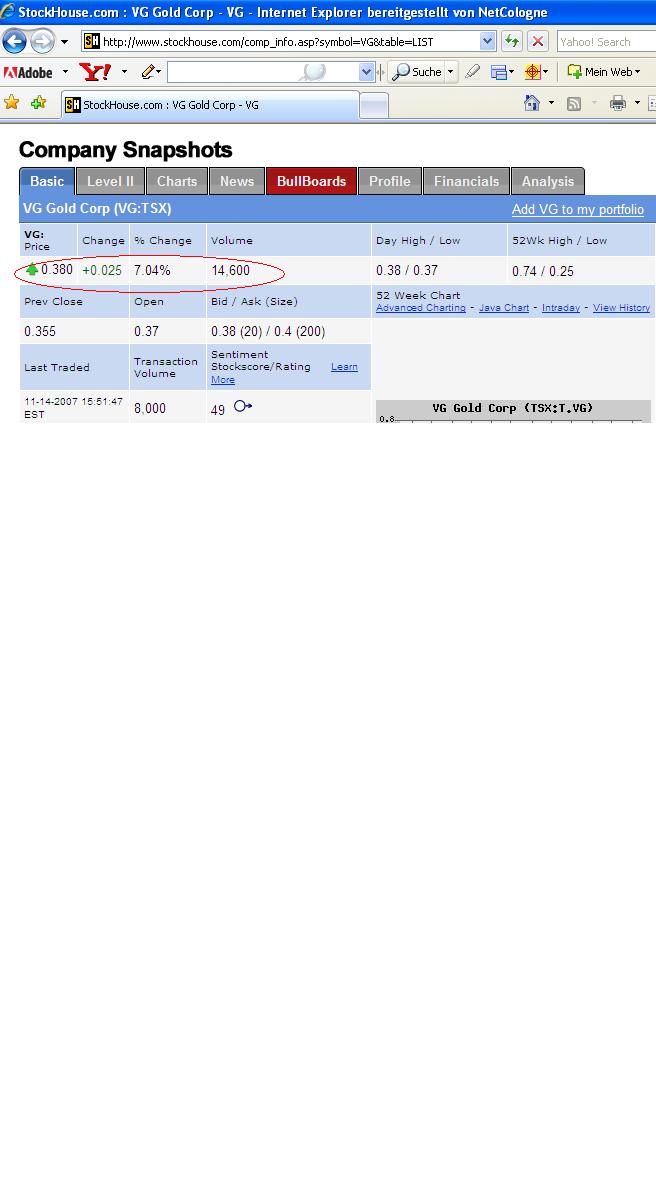
Task: Open the Favorites star
Action: 12,103
